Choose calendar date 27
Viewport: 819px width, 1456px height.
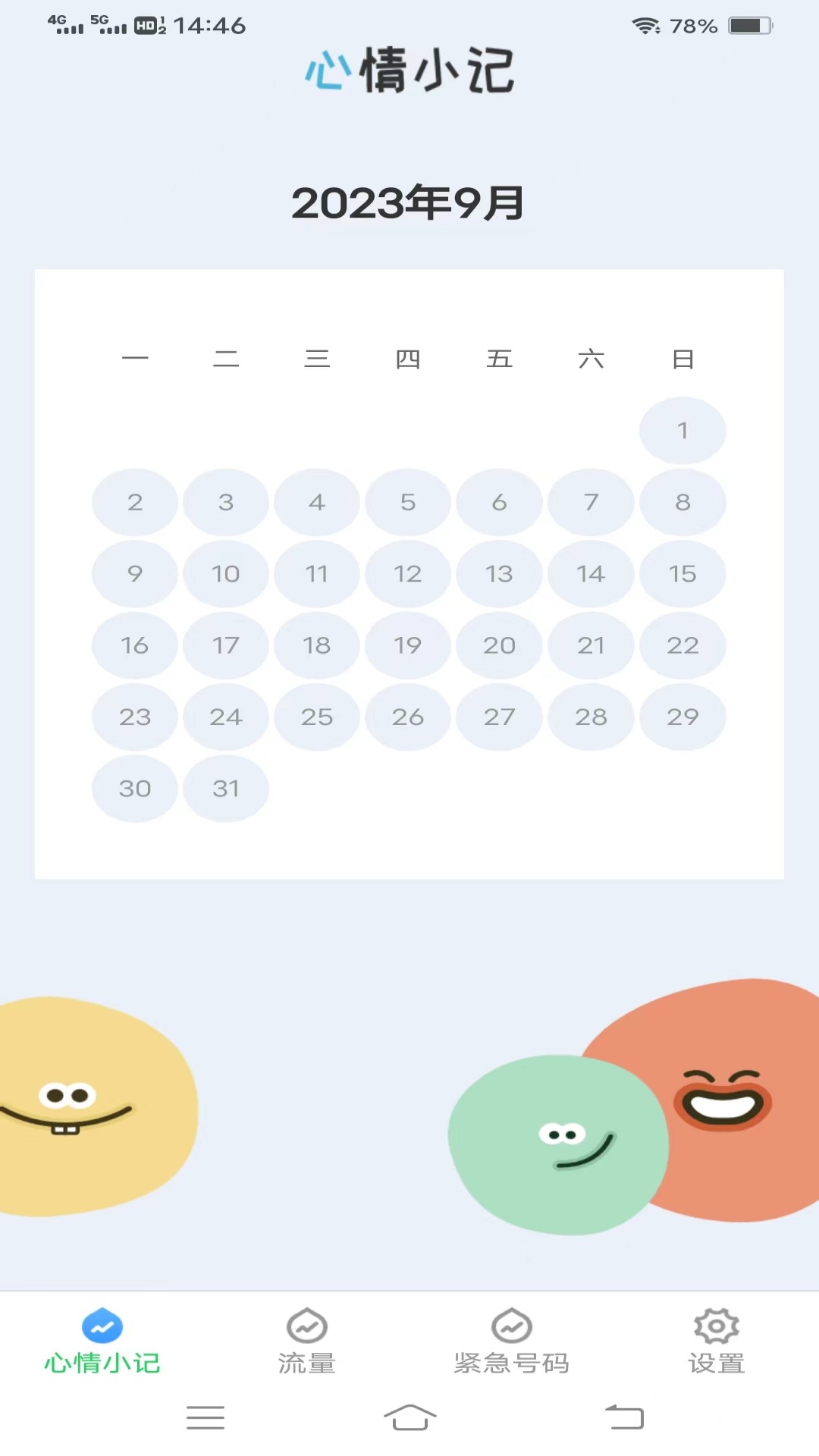[499, 717]
